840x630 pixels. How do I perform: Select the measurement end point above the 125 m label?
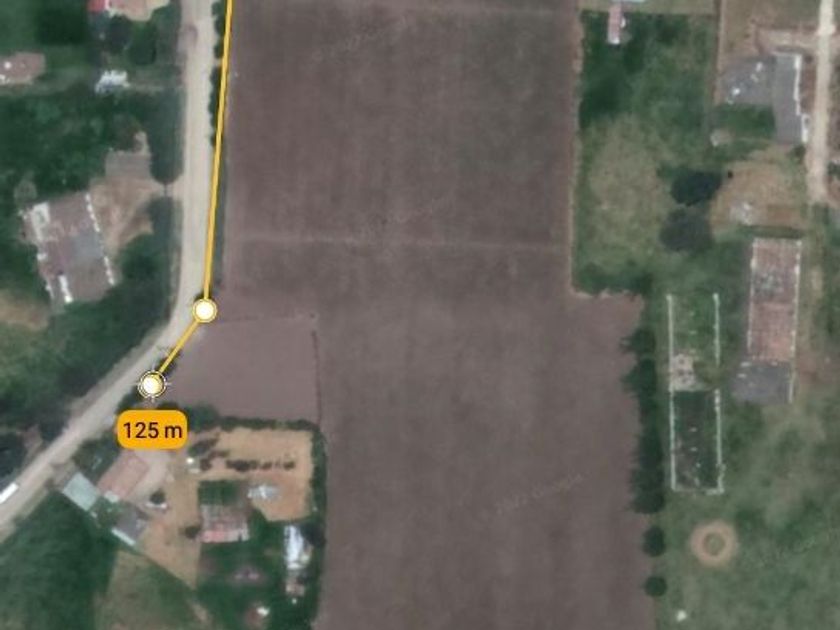[x=152, y=384]
